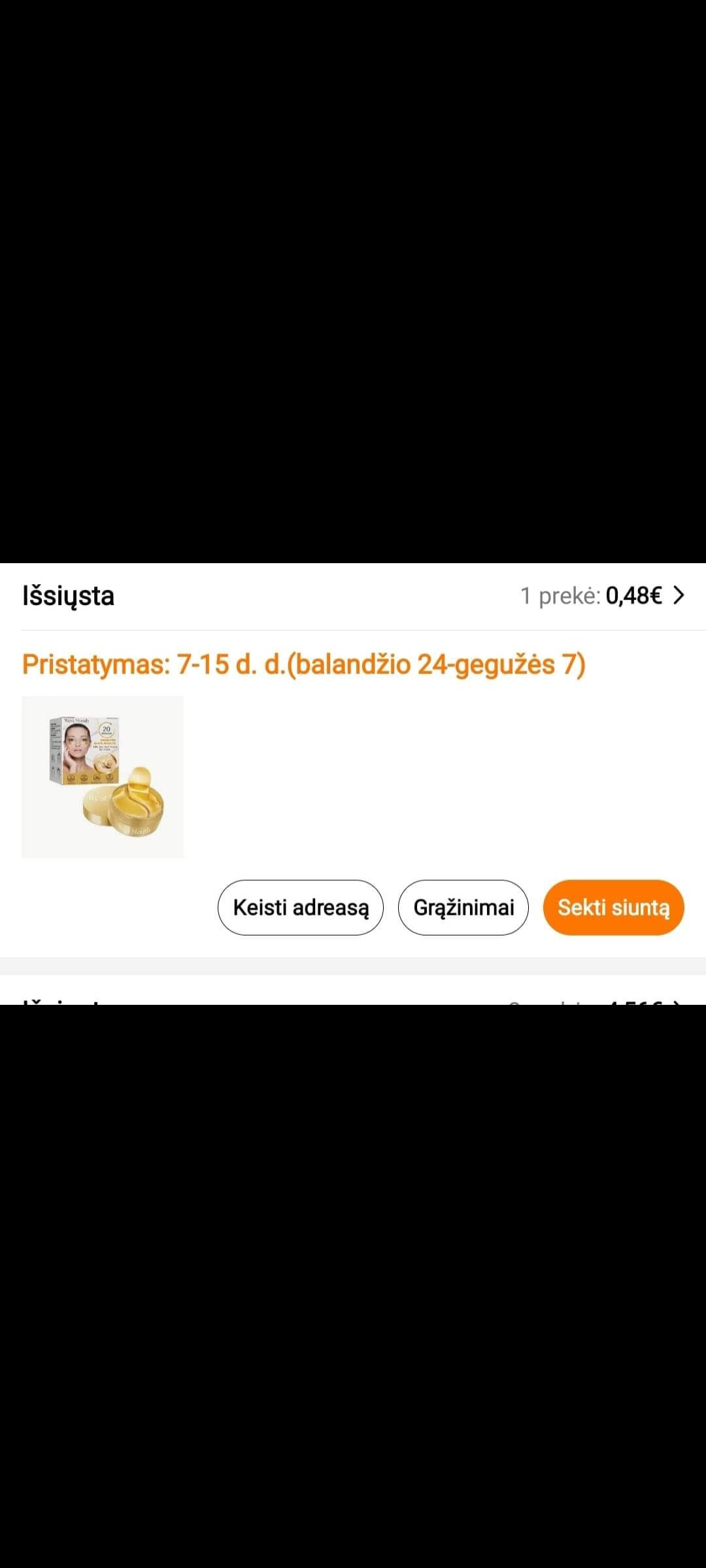Tap the Keisti adreasą button
Viewport: 706px width, 1568px height.
point(301,907)
